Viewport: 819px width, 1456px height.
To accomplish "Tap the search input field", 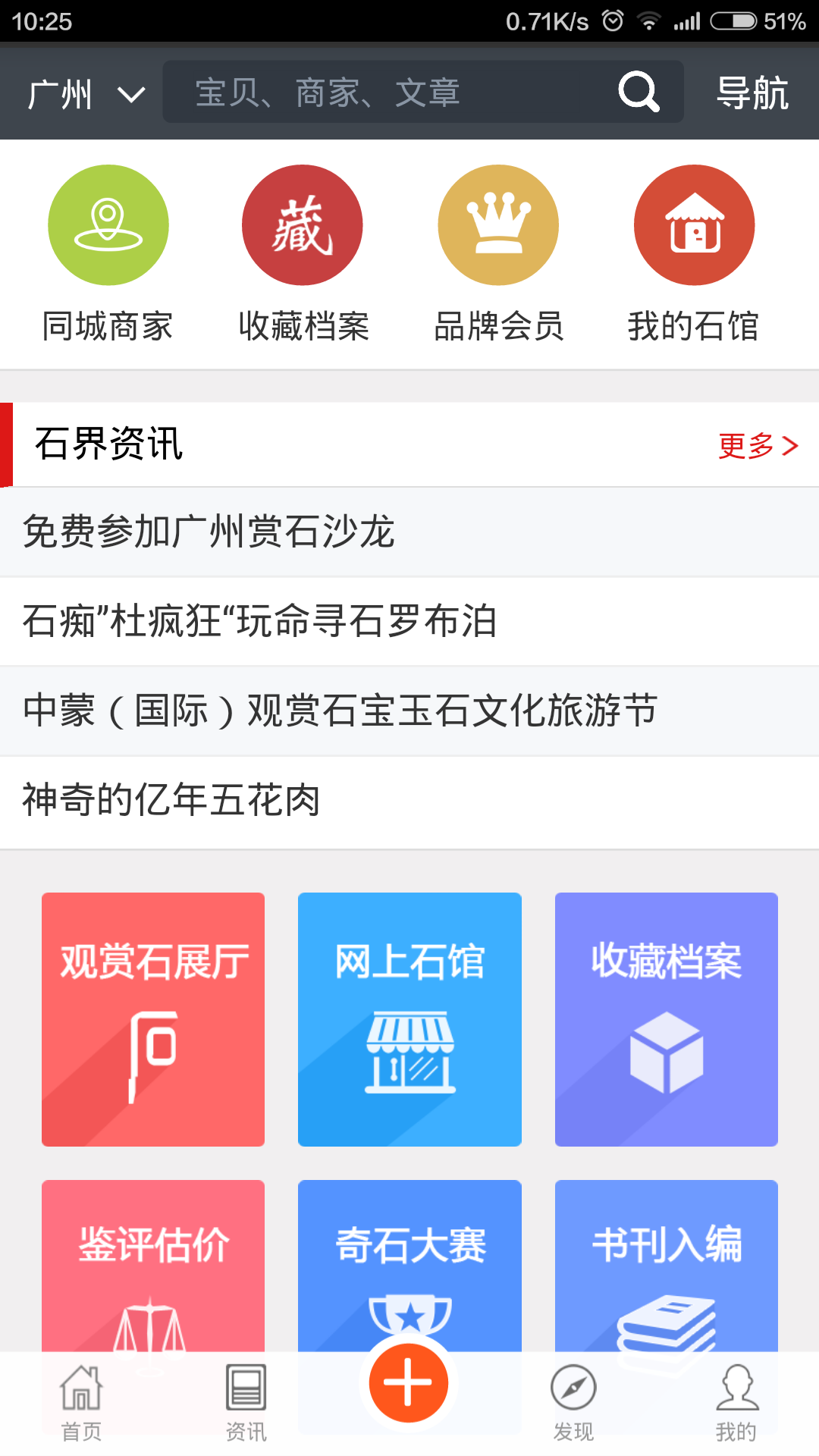I will 379,92.
